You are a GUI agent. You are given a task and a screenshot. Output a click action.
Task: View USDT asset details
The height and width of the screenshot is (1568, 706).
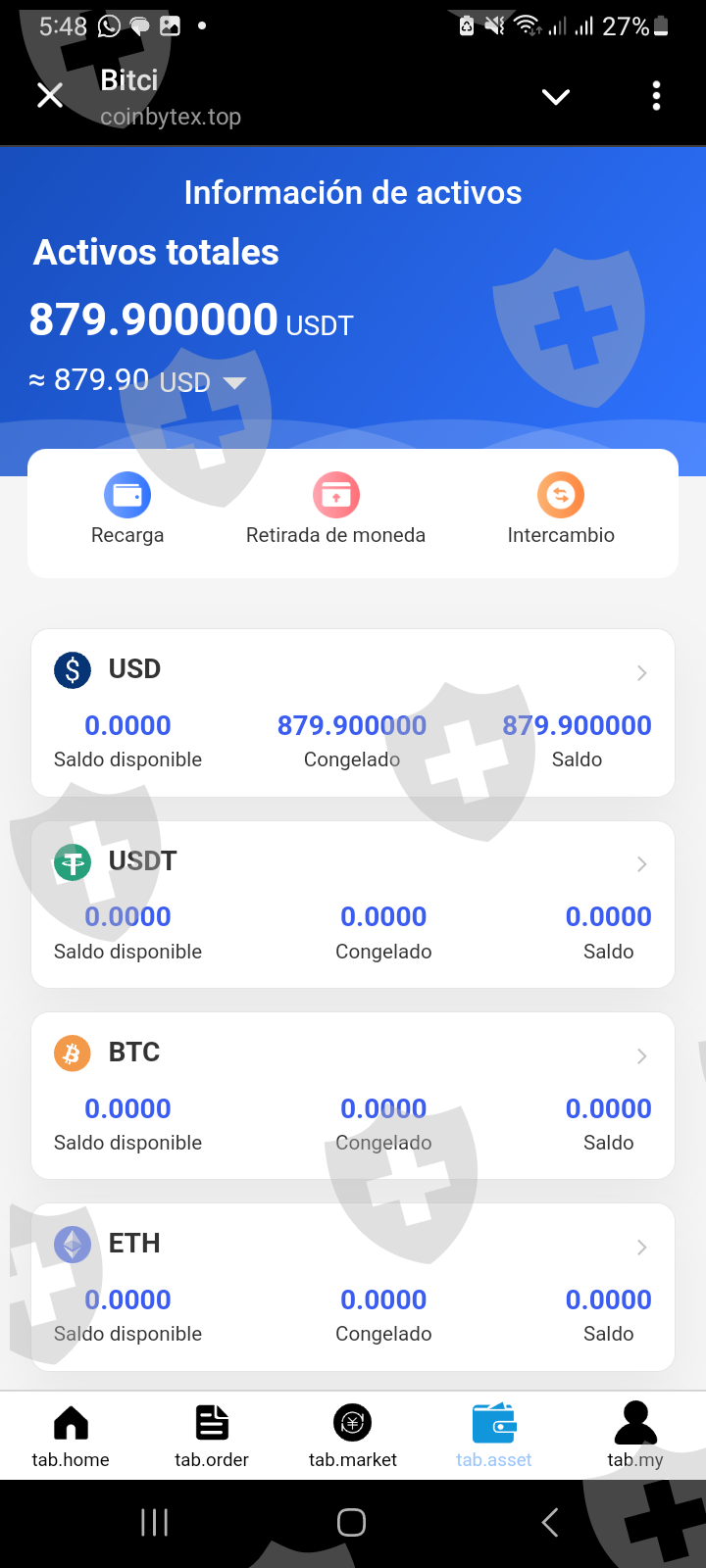click(x=353, y=905)
